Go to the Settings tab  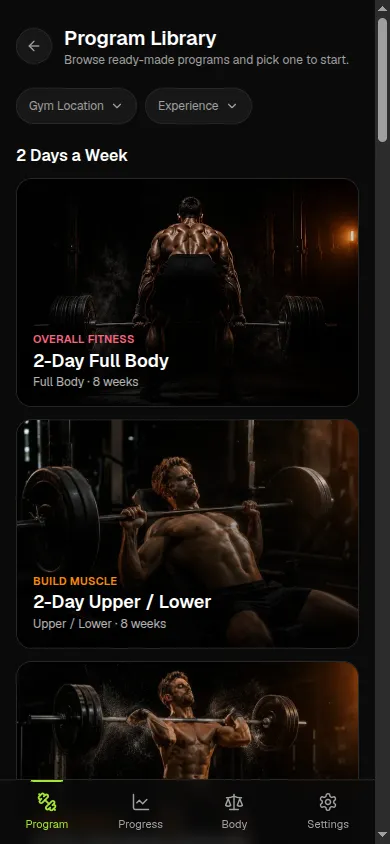pyautogui.click(x=328, y=811)
